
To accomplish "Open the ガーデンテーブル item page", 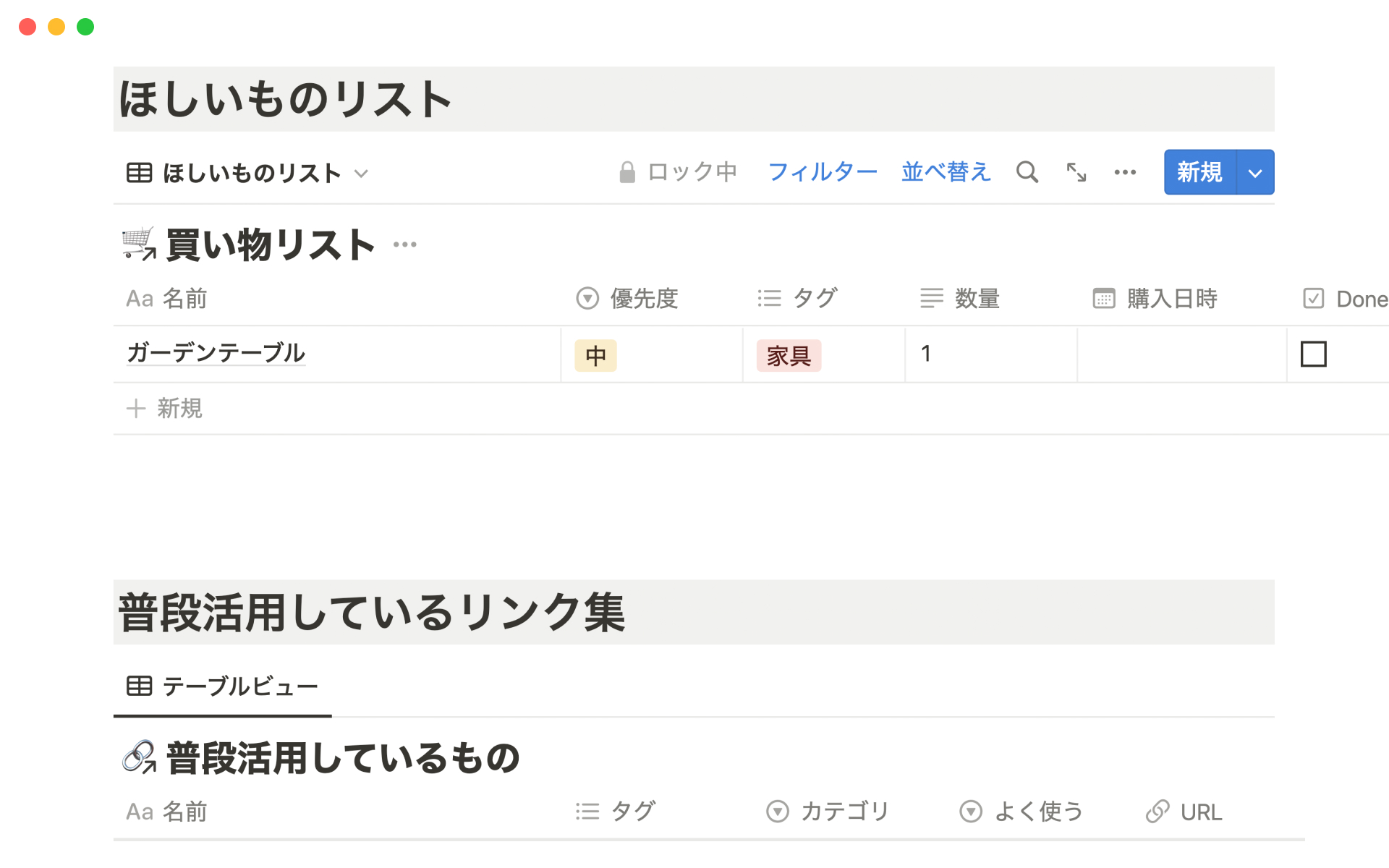I will click(x=216, y=353).
